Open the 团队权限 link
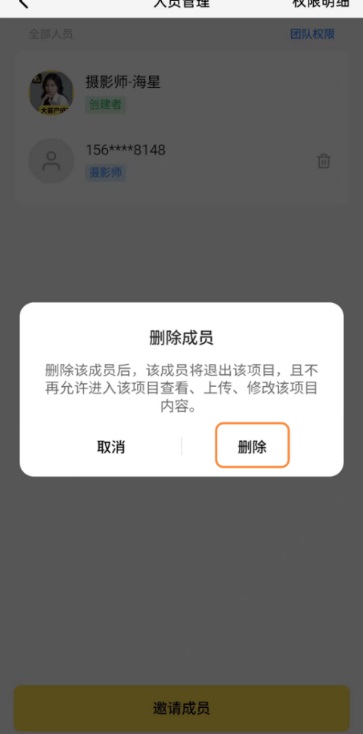Image resolution: width=363 pixels, height=734 pixels. [x=312, y=34]
